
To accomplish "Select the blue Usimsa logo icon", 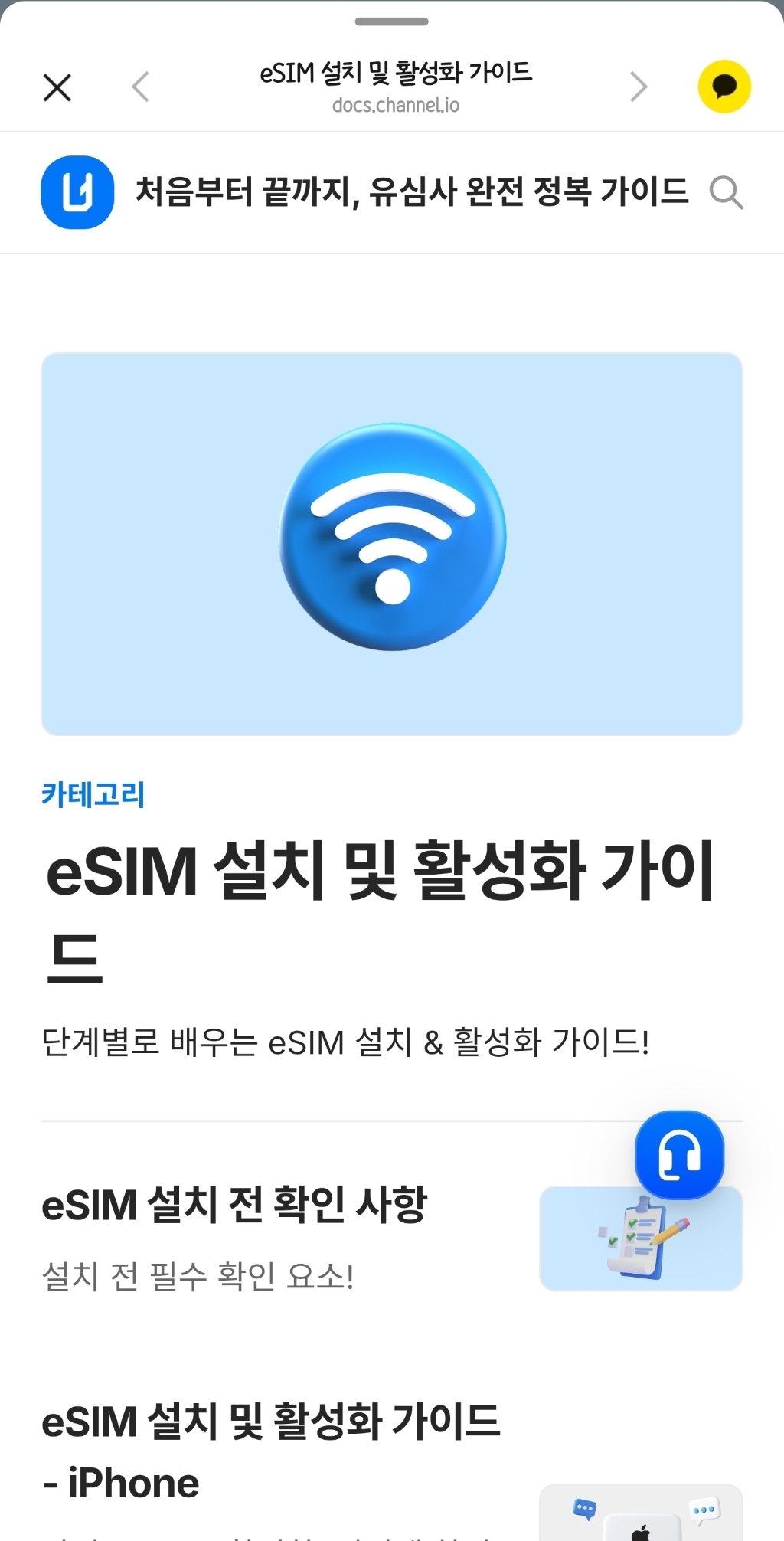I will pyautogui.click(x=77, y=191).
